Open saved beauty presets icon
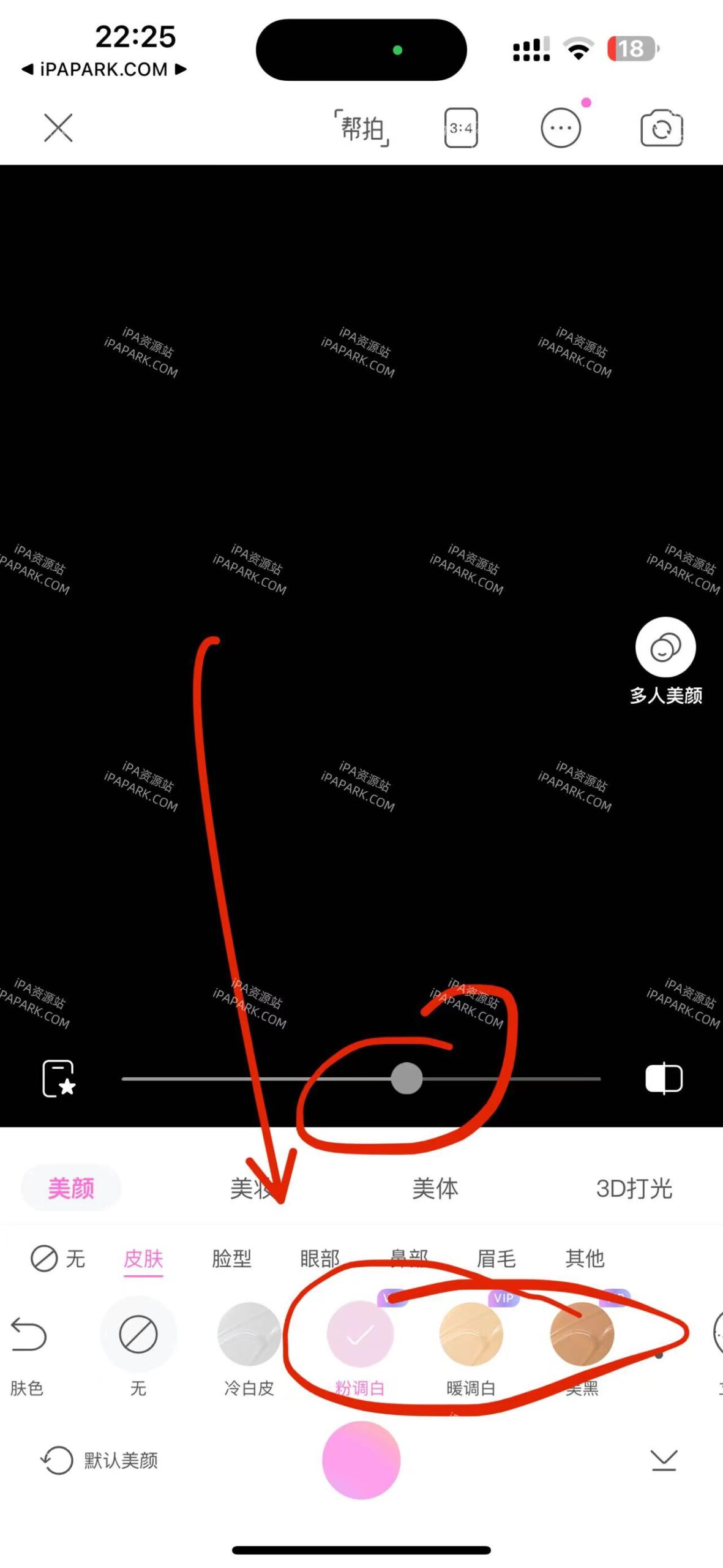 [x=58, y=1078]
